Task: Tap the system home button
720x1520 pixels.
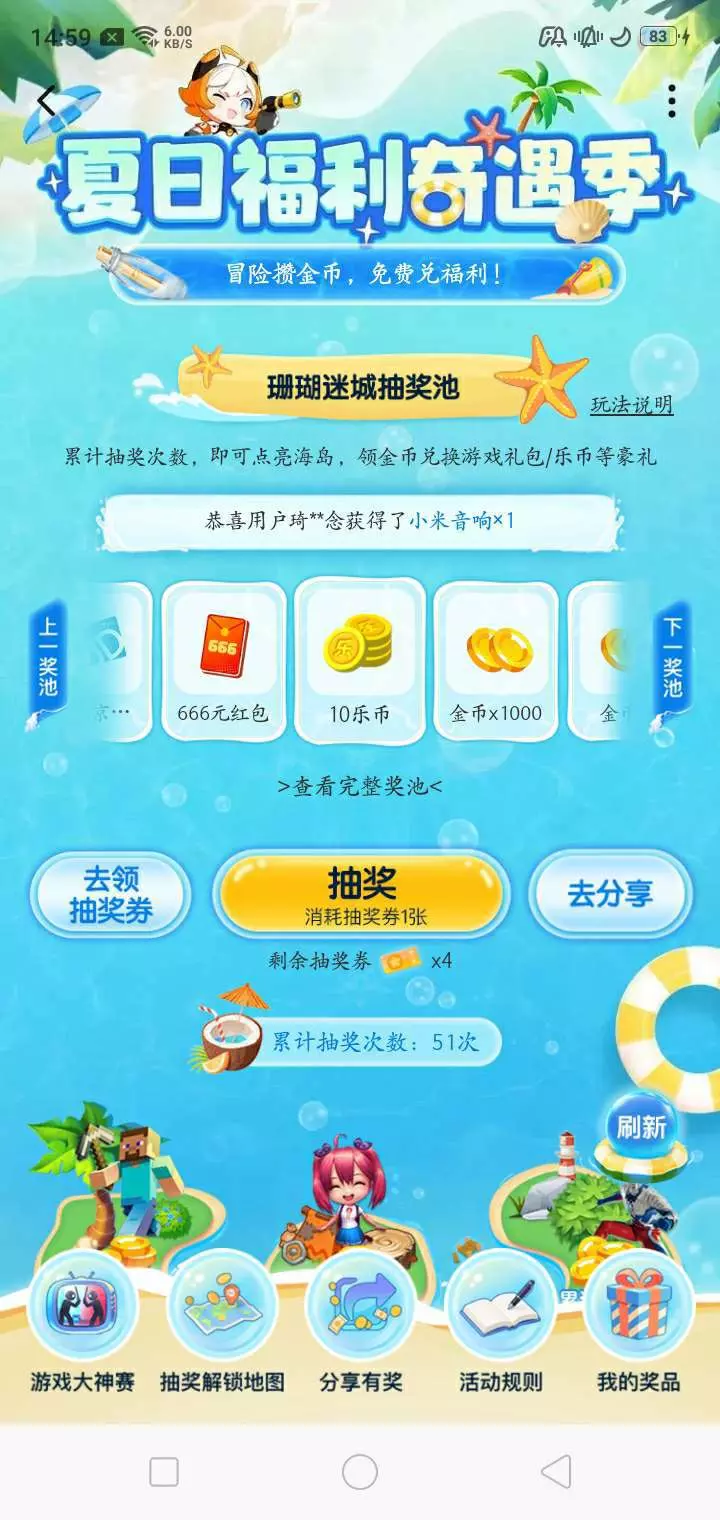Action: coord(360,1472)
